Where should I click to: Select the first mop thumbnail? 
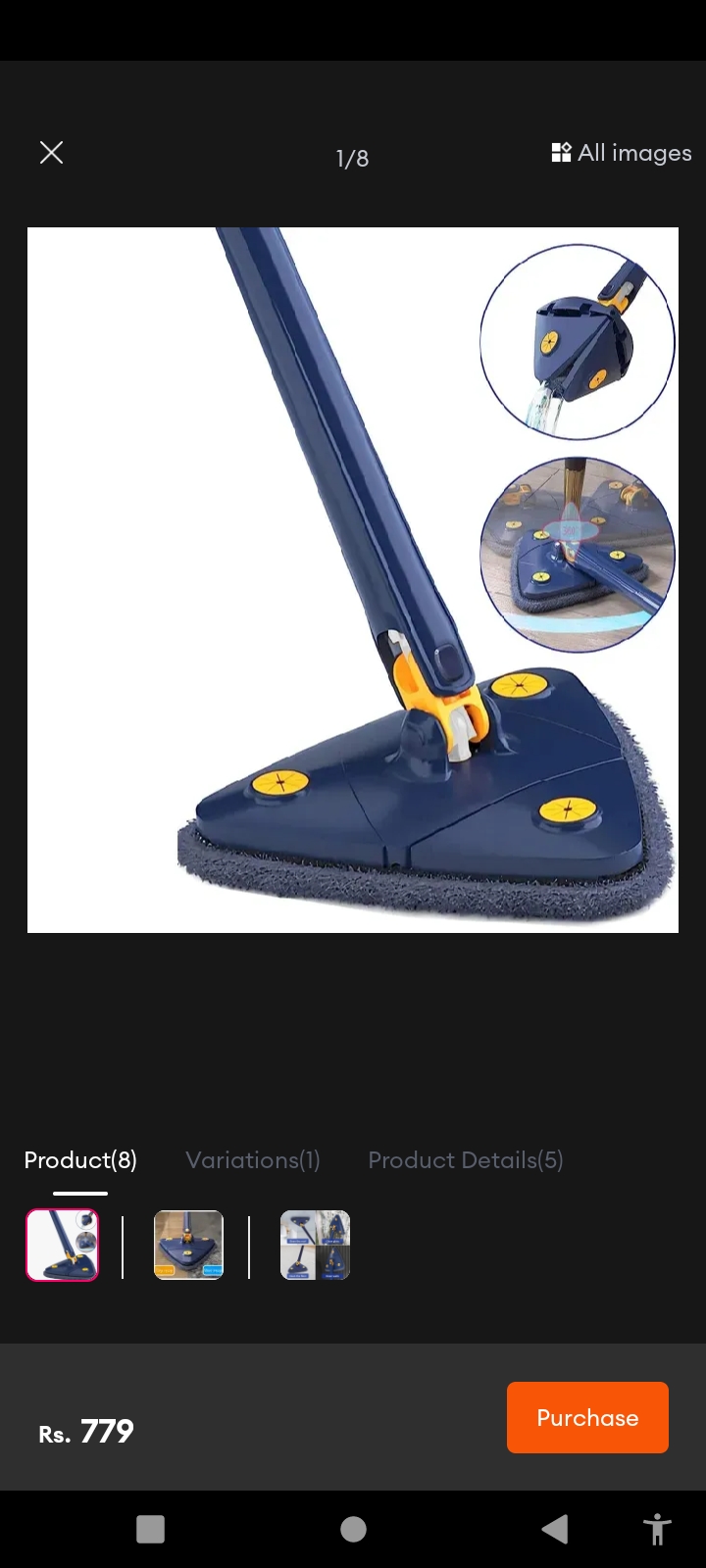(63, 1245)
